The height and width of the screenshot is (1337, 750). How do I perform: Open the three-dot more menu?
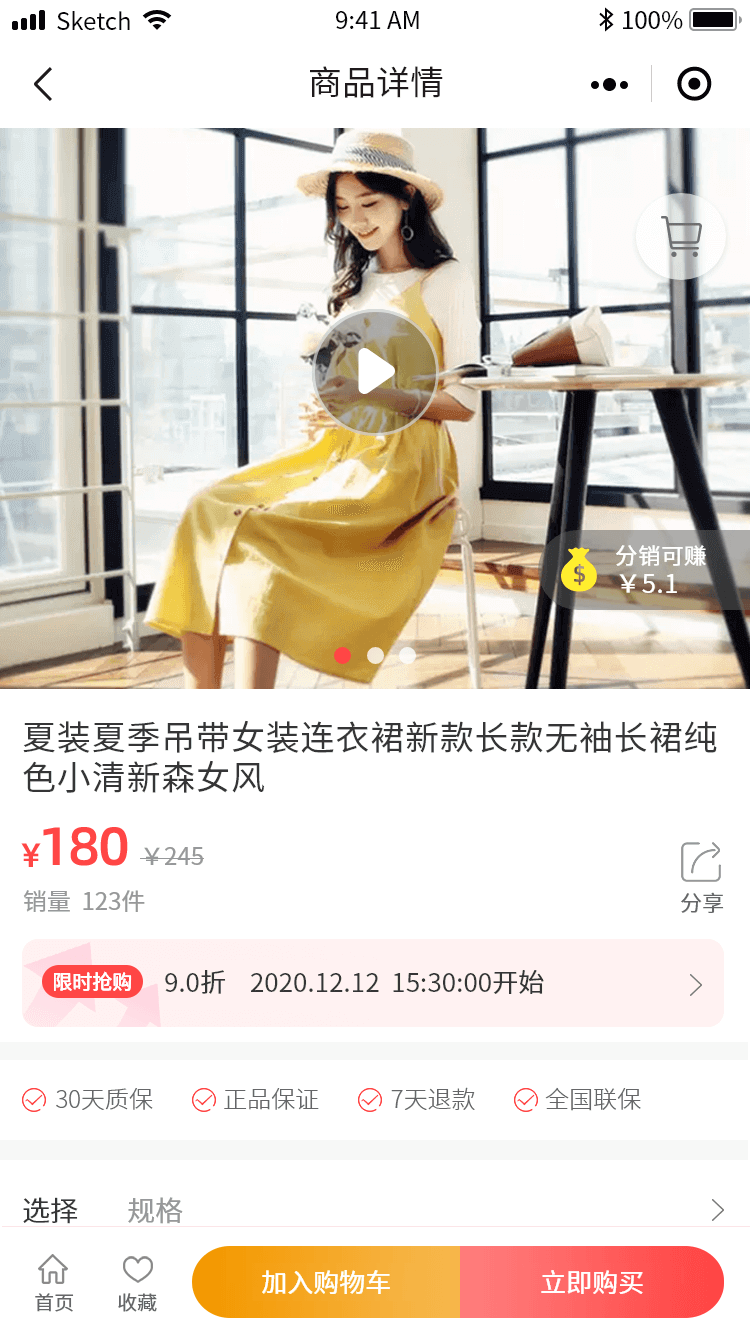[x=609, y=85]
